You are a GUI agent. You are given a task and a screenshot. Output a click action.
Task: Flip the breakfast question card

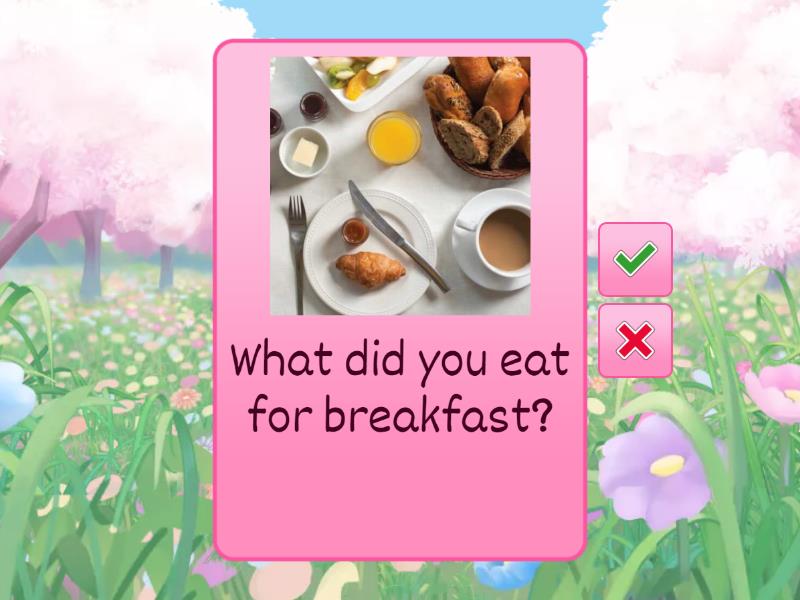(400, 400)
